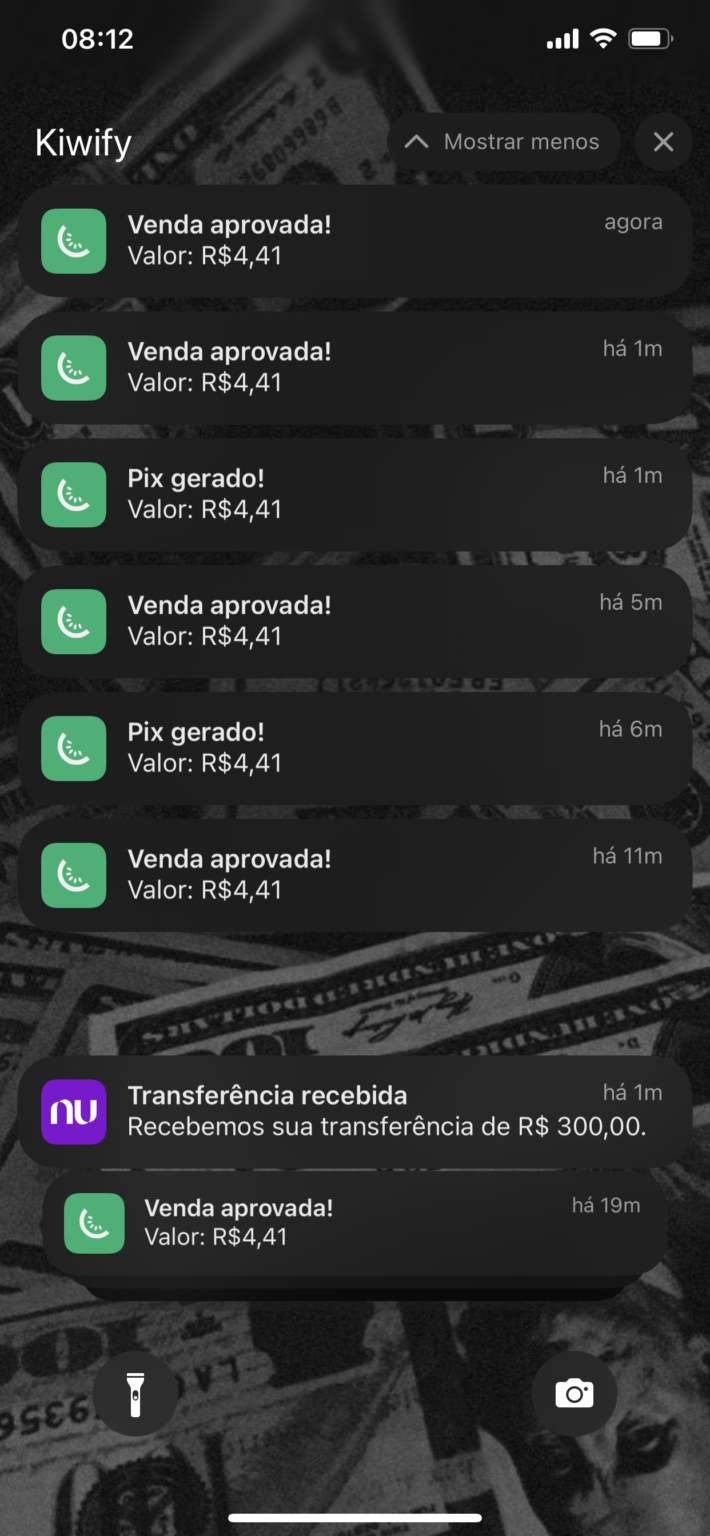
Task: Open Nubank Transferência recebida notification
Action: click(x=355, y=1110)
